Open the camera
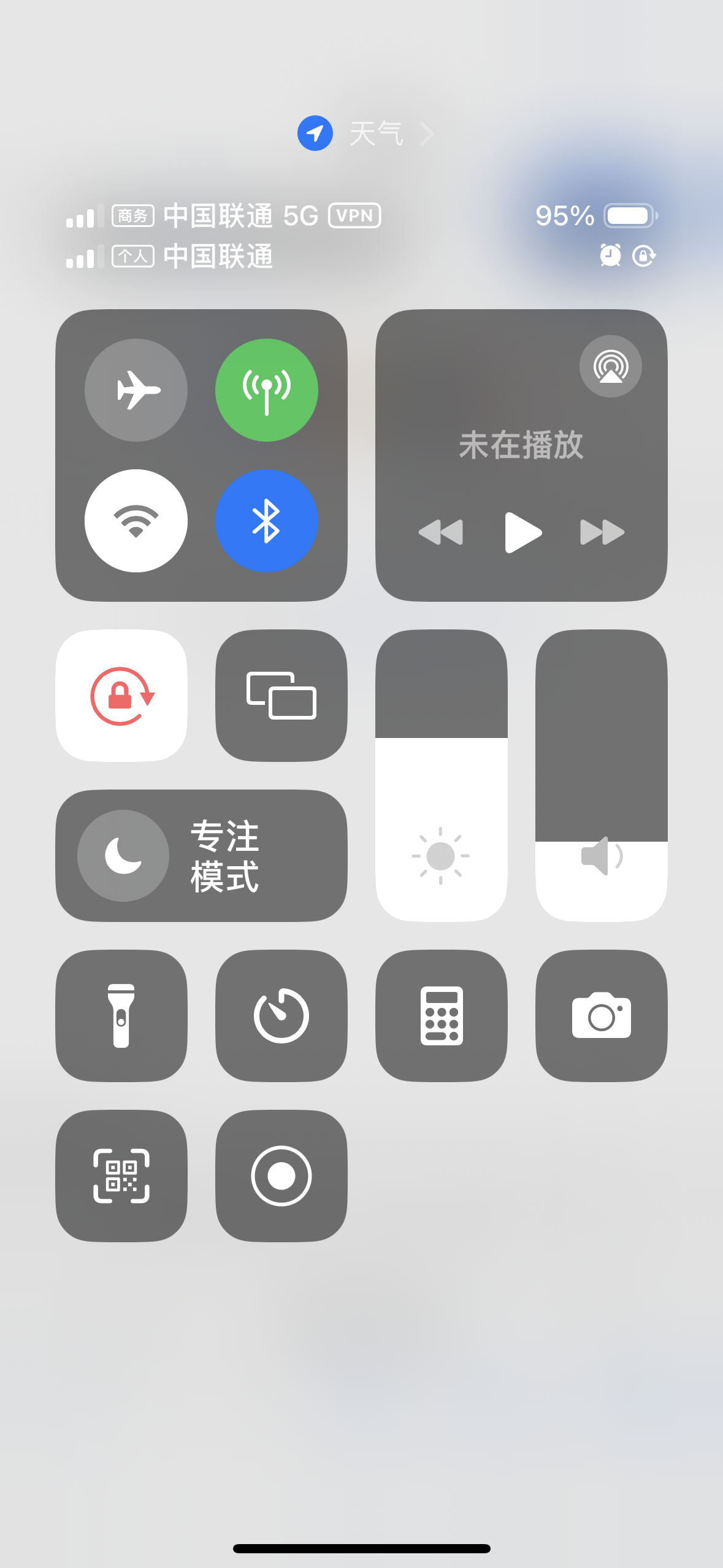The height and width of the screenshot is (1568, 723). click(x=602, y=1016)
